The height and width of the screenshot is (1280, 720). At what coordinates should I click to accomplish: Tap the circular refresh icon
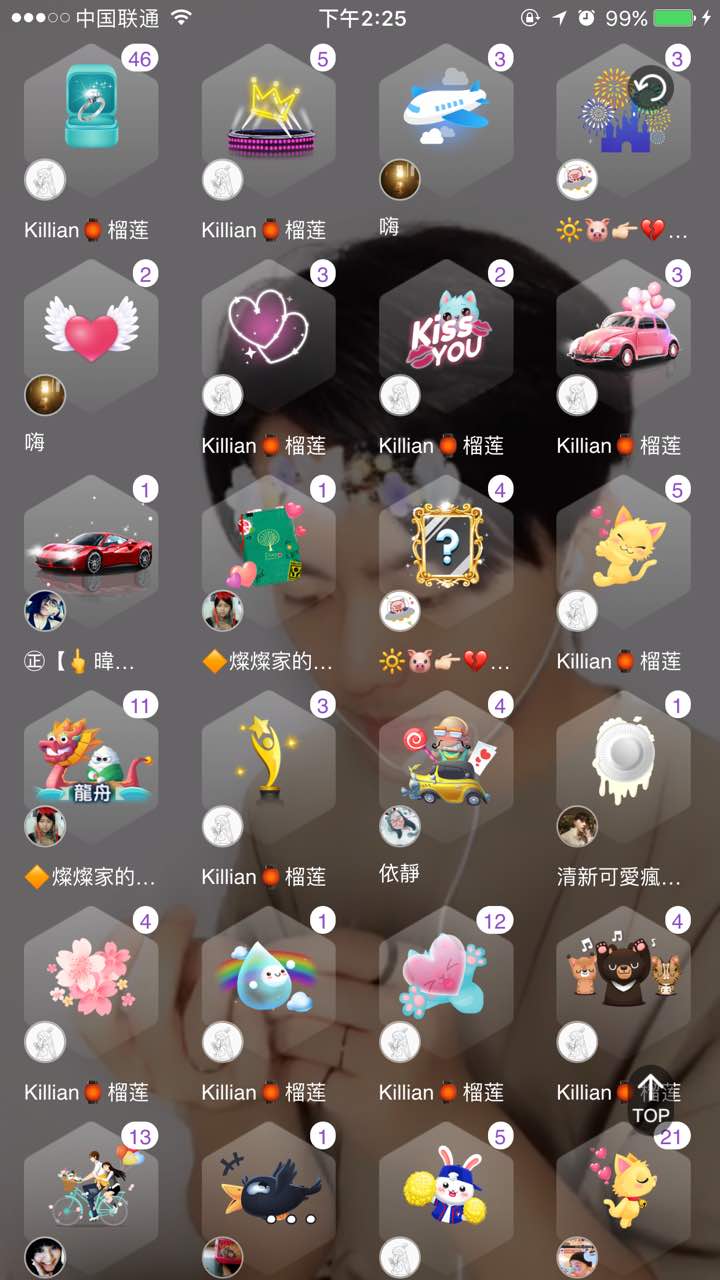tap(651, 88)
